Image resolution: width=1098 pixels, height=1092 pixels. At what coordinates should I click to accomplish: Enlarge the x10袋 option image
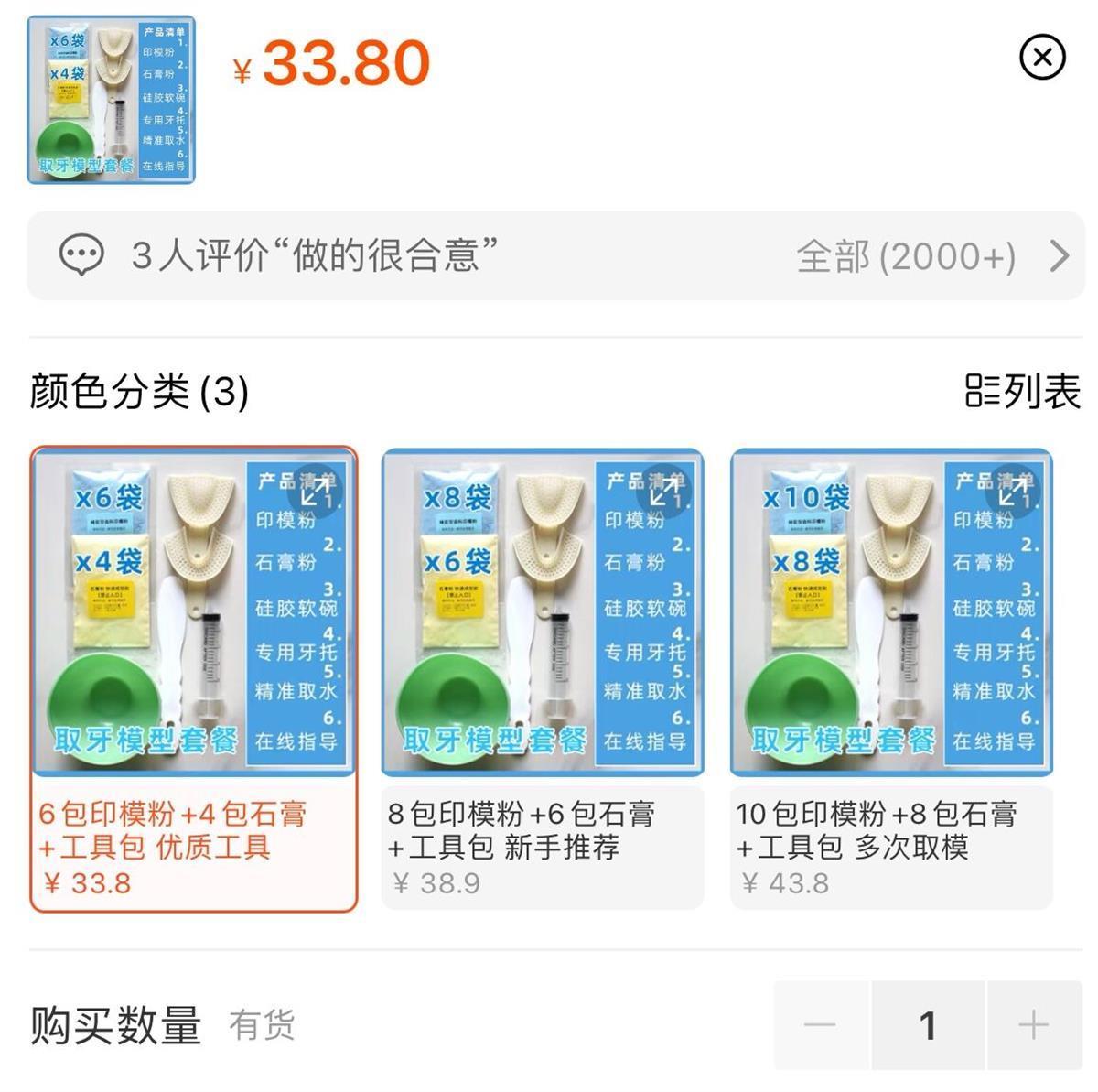click(x=1013, y=492)
